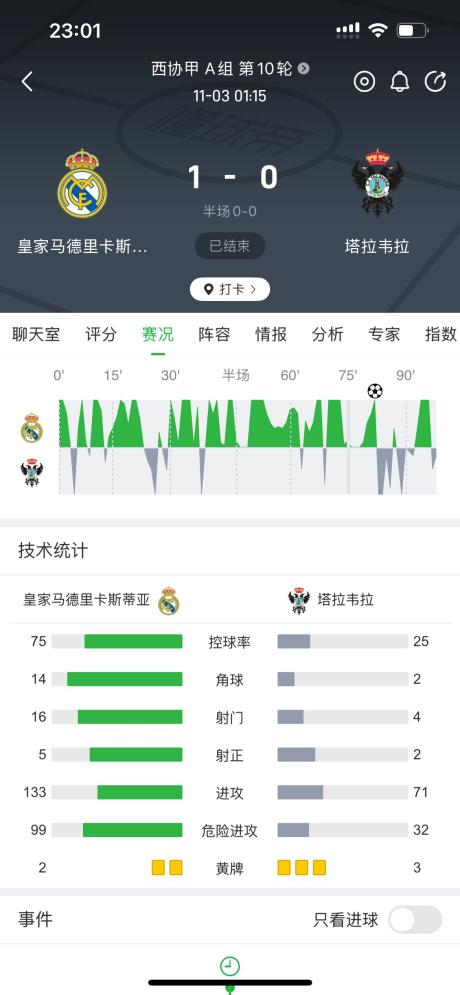Tap the circular target icon in header
Viewport: 460px width, 995px height.
[x=364, y=82]
